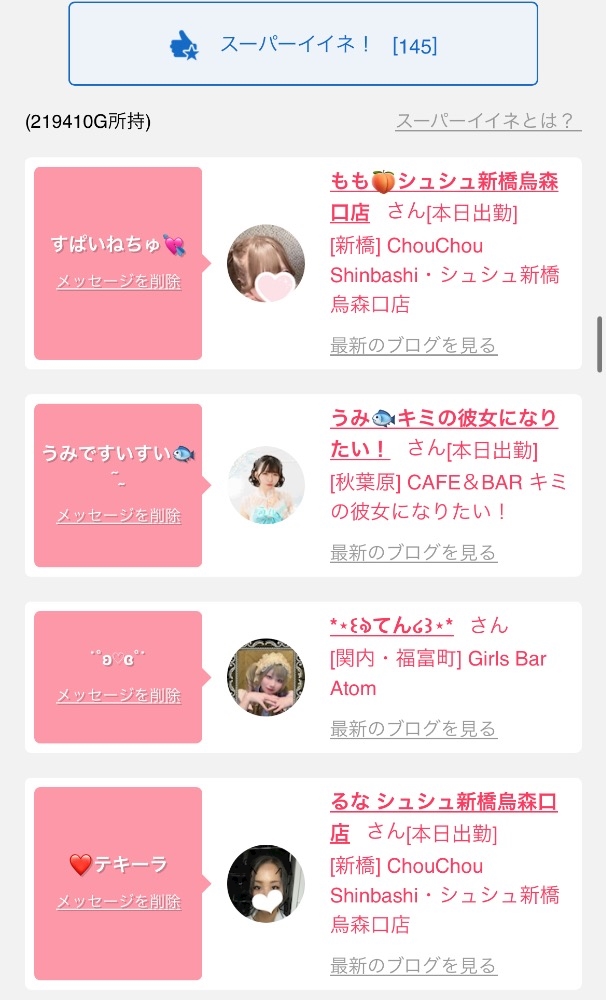The height and width of the screenshot is (1000, 606).
Task: View latest blog of もも
Action: (413, 345)
